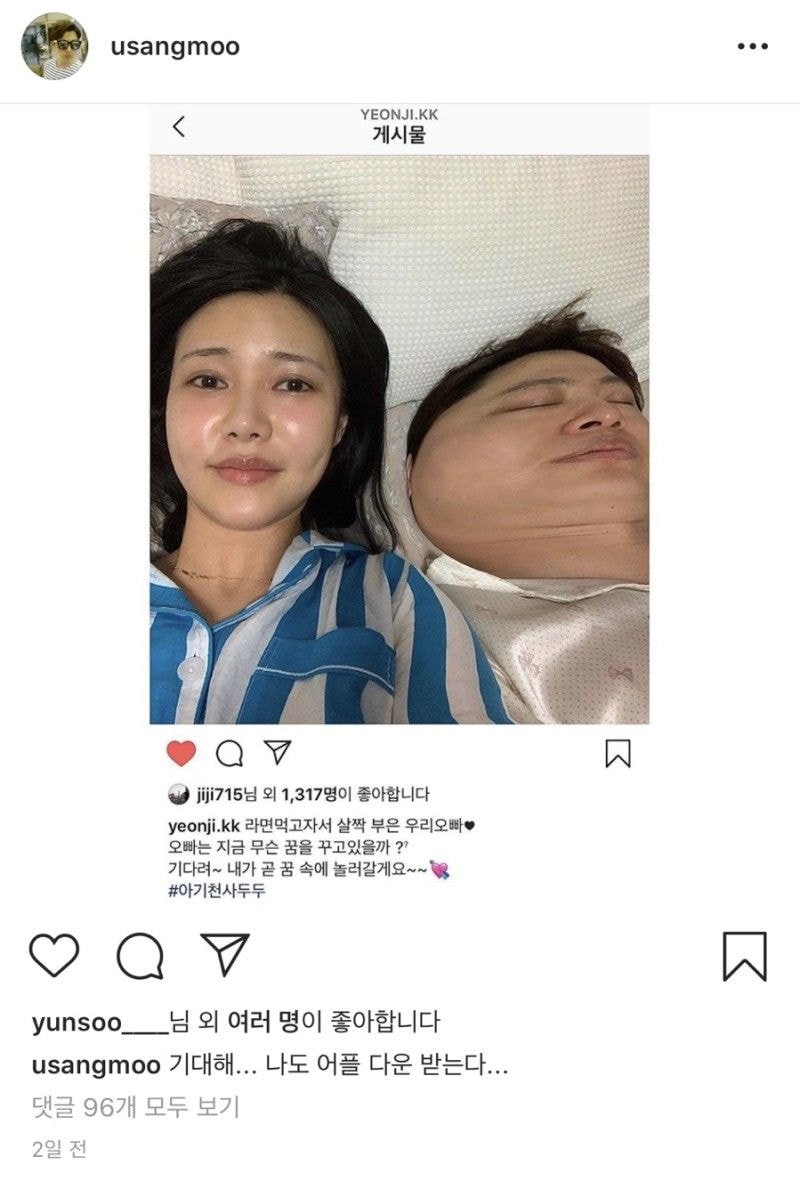View all comments via 댓글 96개 모두 보기
This screenshot has width=800, height=1189.
[x=135, y=1107]
